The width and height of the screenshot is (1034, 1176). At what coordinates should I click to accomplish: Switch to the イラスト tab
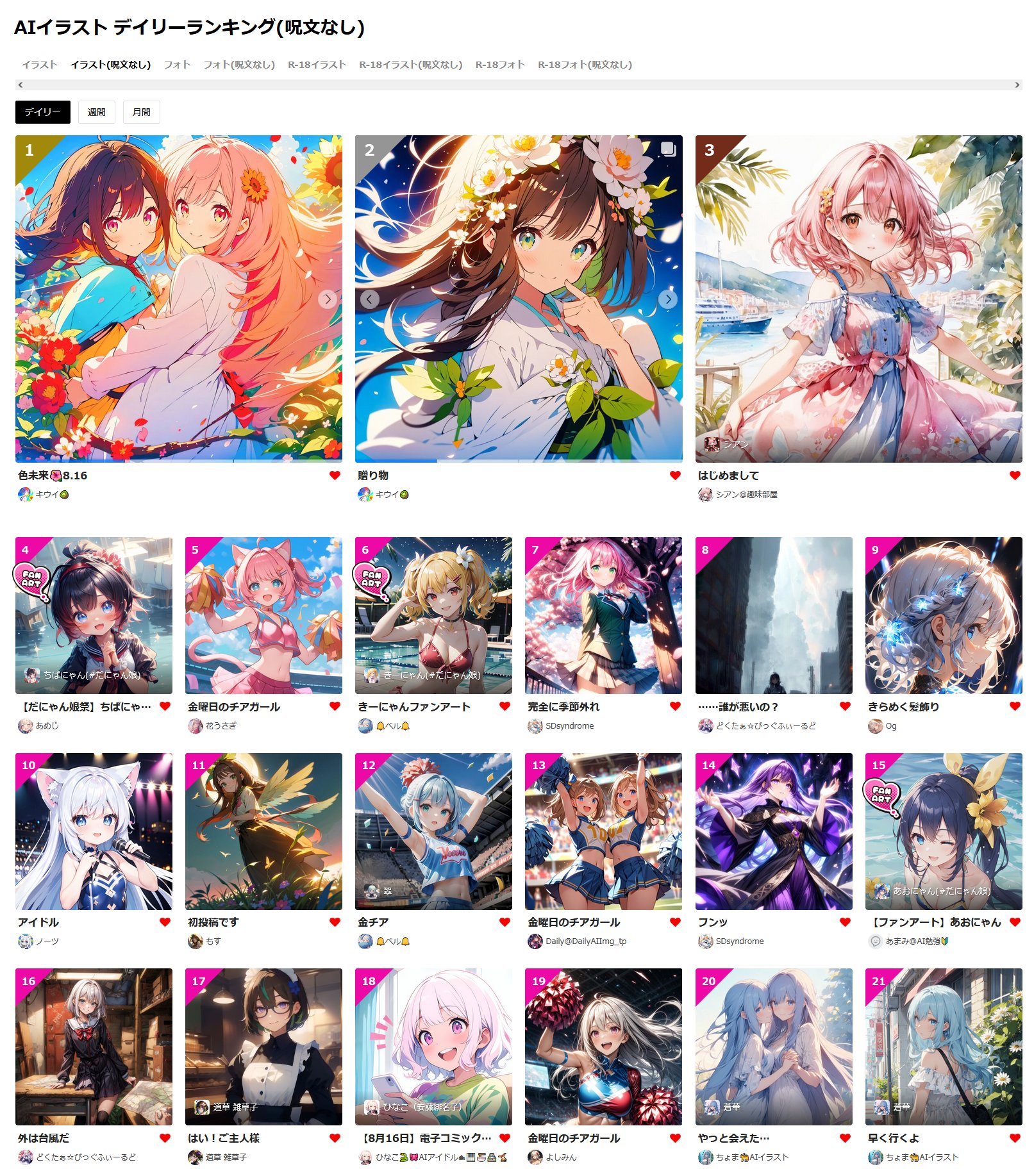40,65
